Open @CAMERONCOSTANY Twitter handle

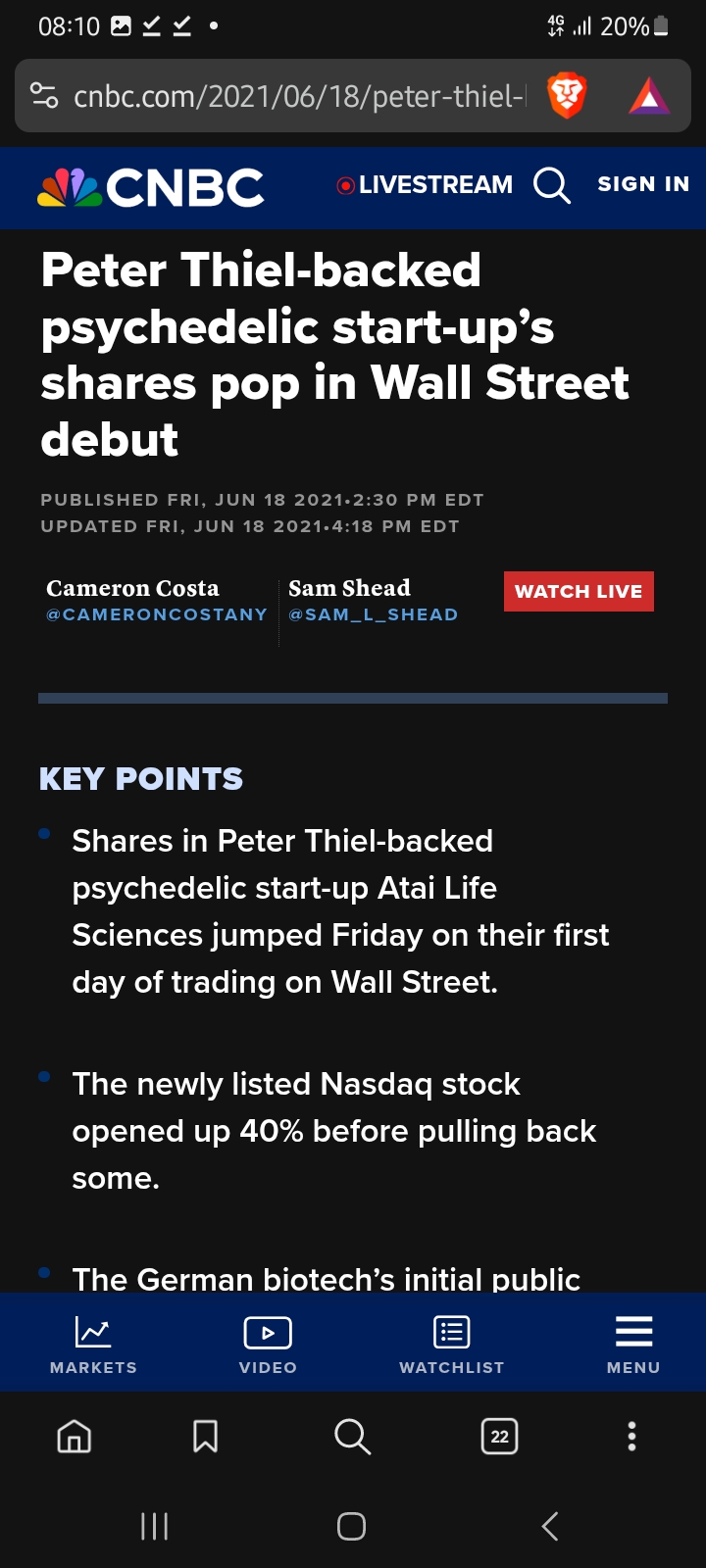157,614
